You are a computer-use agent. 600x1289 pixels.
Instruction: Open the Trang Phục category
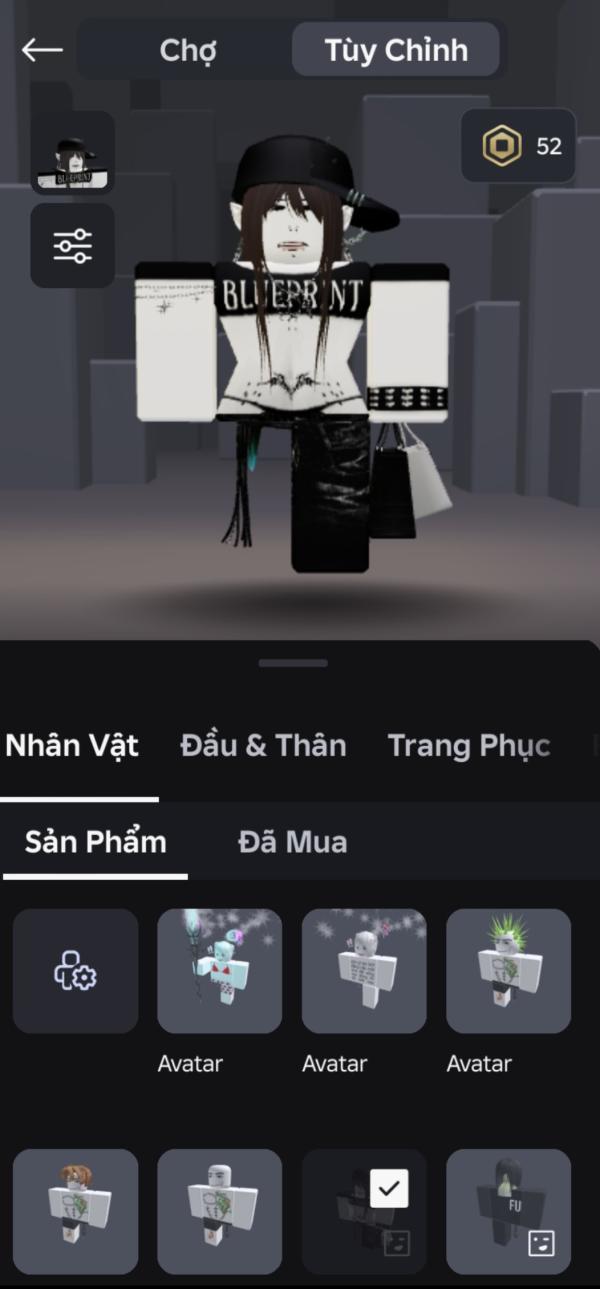point(469,746)
